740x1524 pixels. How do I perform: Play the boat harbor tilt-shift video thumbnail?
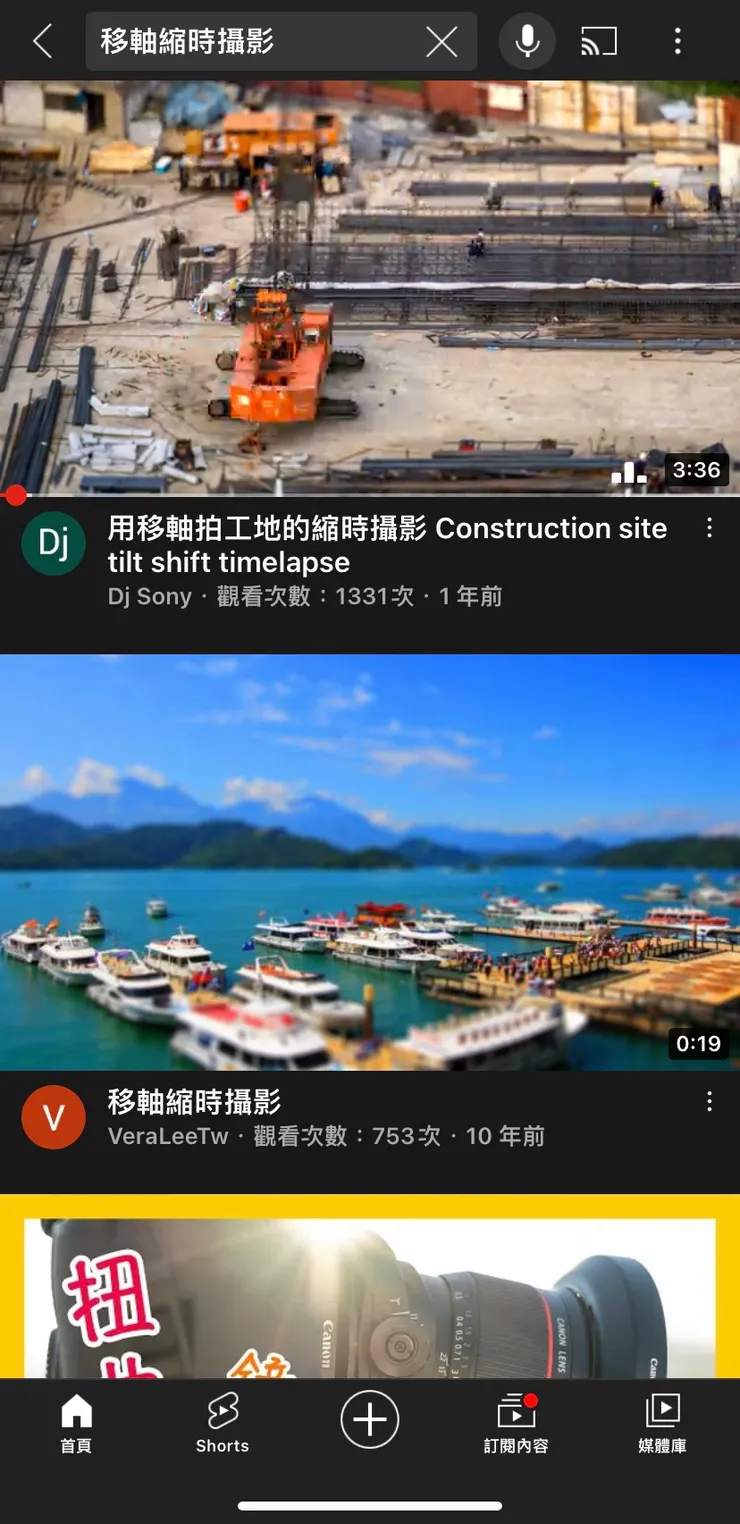pos(370,862)
